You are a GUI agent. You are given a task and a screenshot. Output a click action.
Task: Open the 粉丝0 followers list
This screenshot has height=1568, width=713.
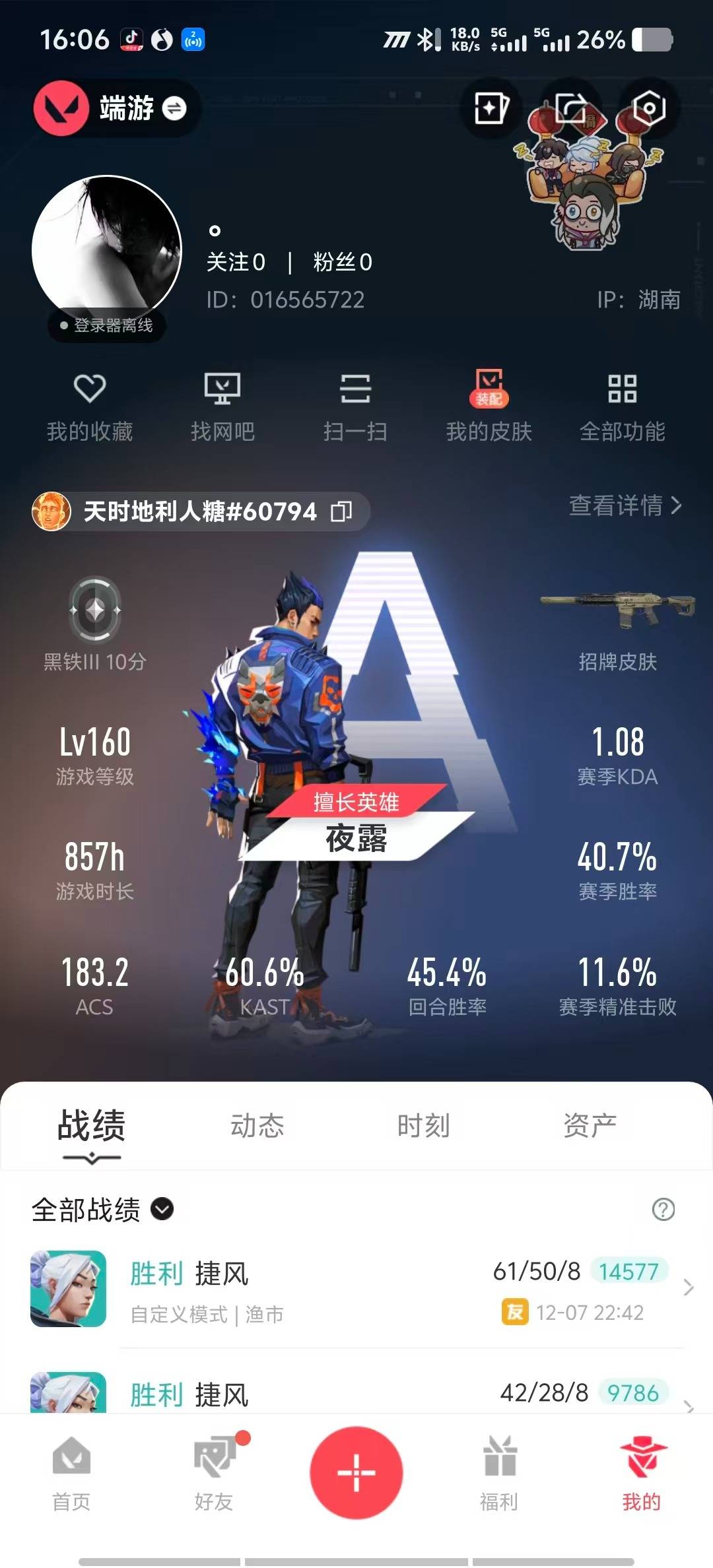coord(342,262)
